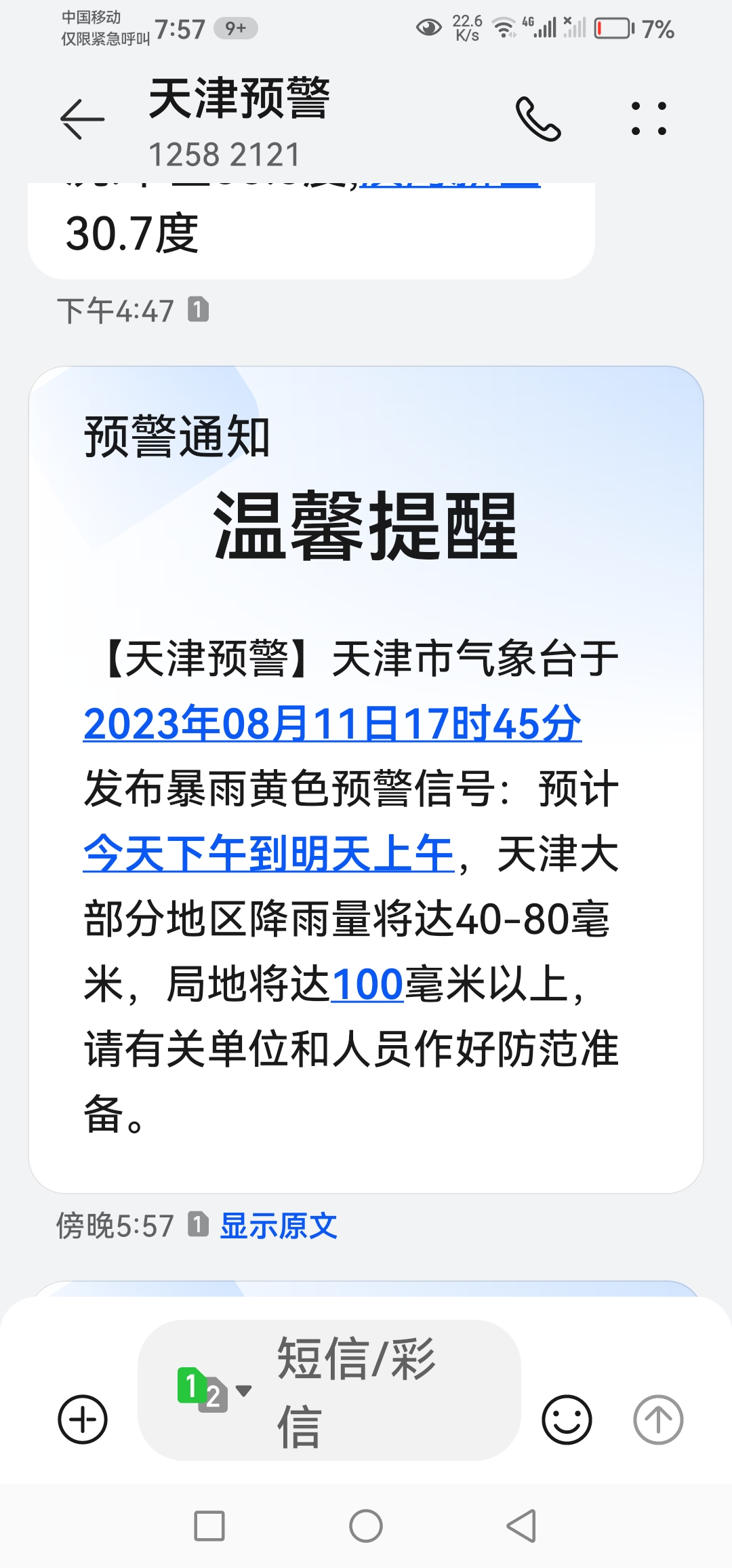Send the message with the arrow button

coord(657,1419)
